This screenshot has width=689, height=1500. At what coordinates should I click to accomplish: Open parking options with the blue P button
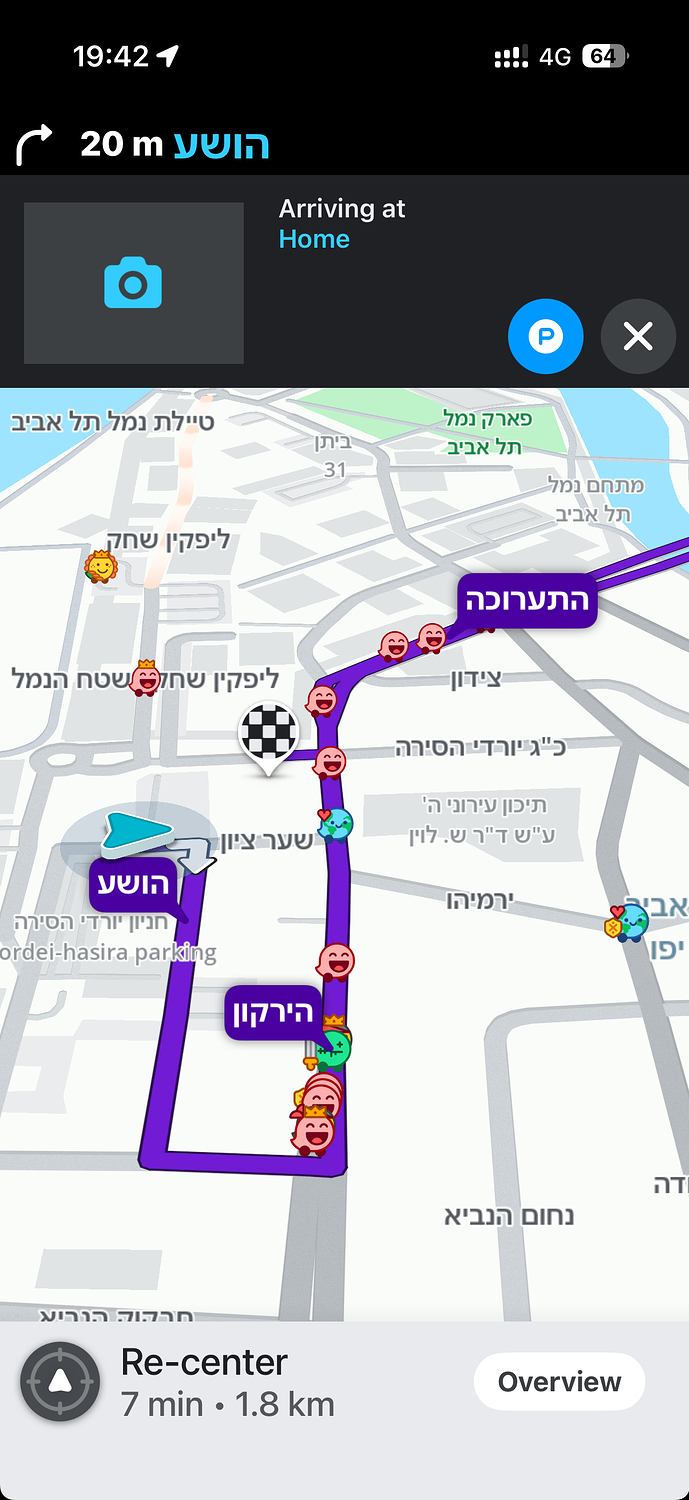pyautogui.click(x=546, y=336)
